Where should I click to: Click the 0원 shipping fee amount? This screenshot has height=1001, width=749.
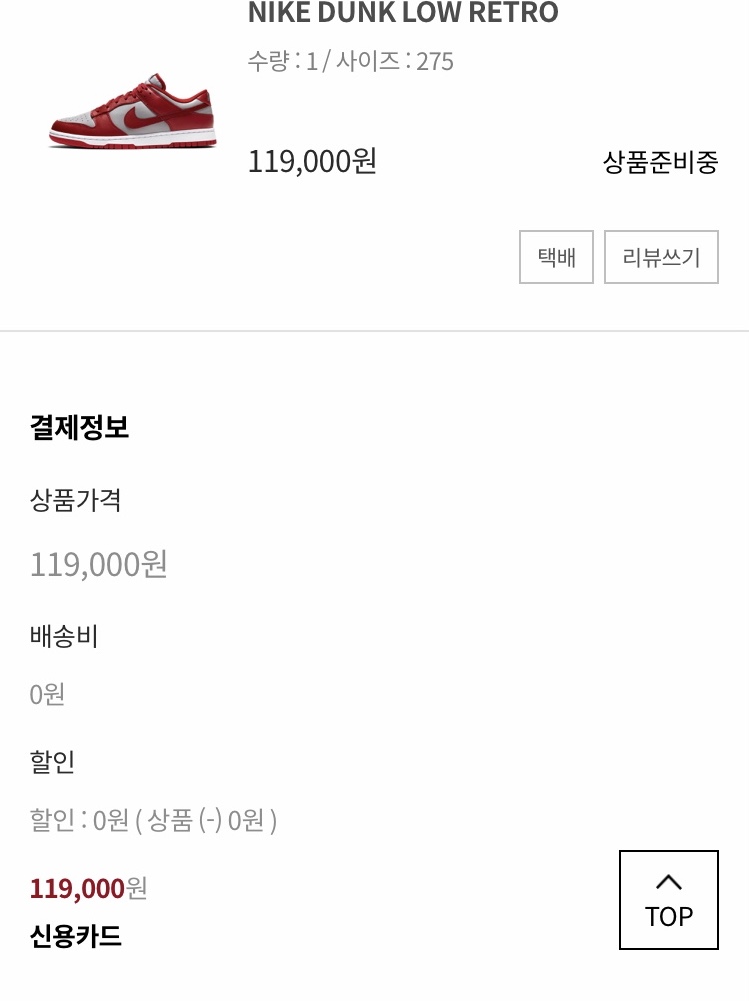pos(45,695)
